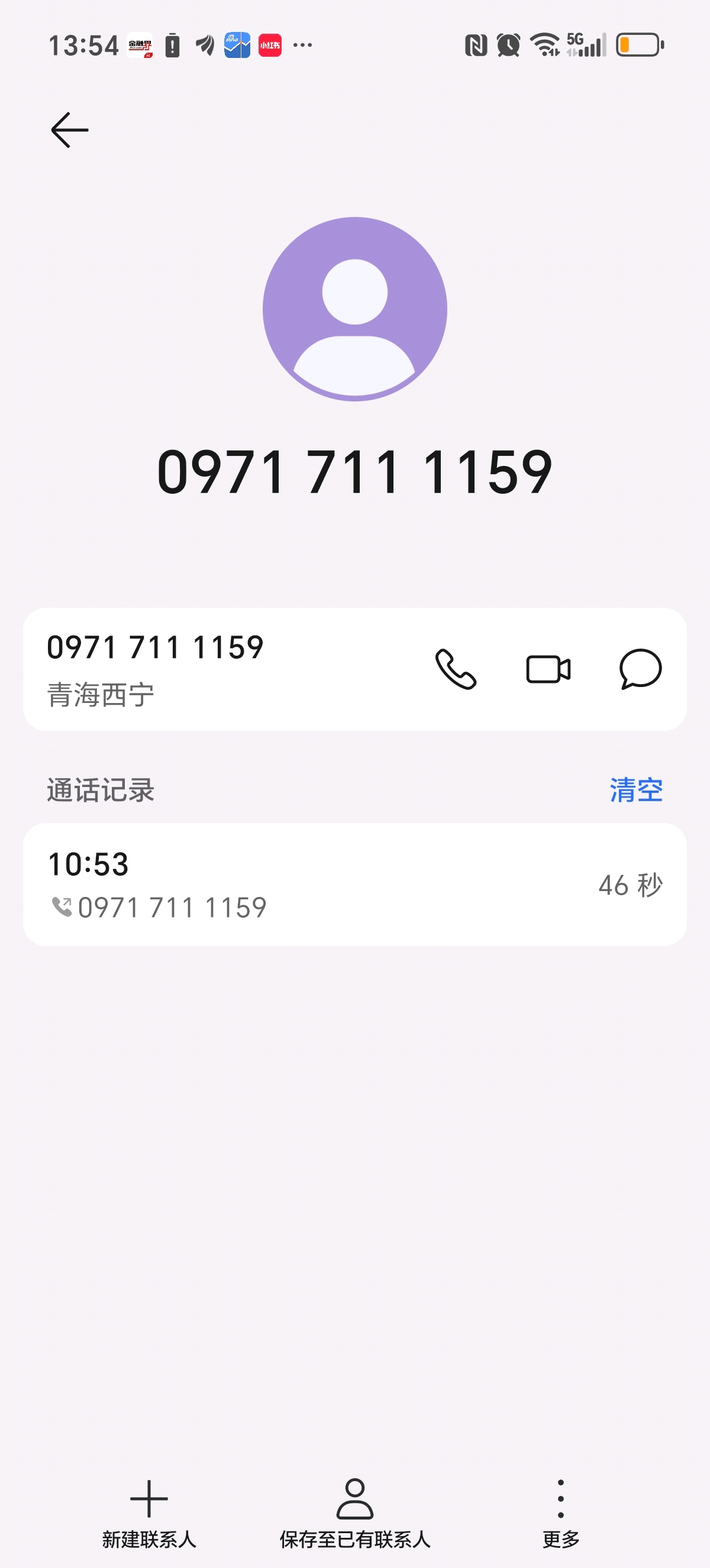Tap 清空 to clear call history
Viewport: 710px width, 1568px height.
(x=635, y=789)
